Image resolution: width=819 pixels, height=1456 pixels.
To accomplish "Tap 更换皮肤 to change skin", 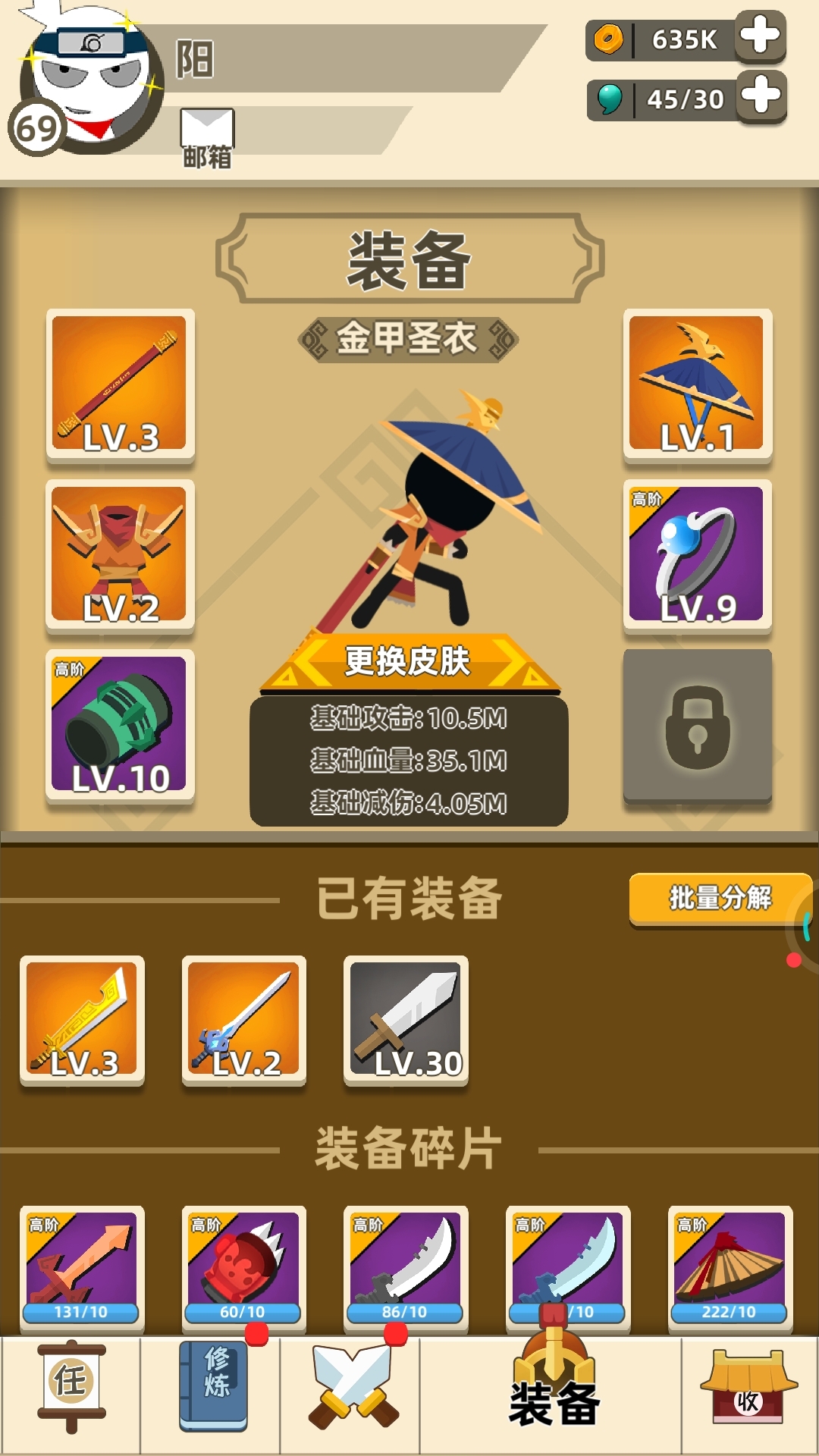I will tap(409, 661).
